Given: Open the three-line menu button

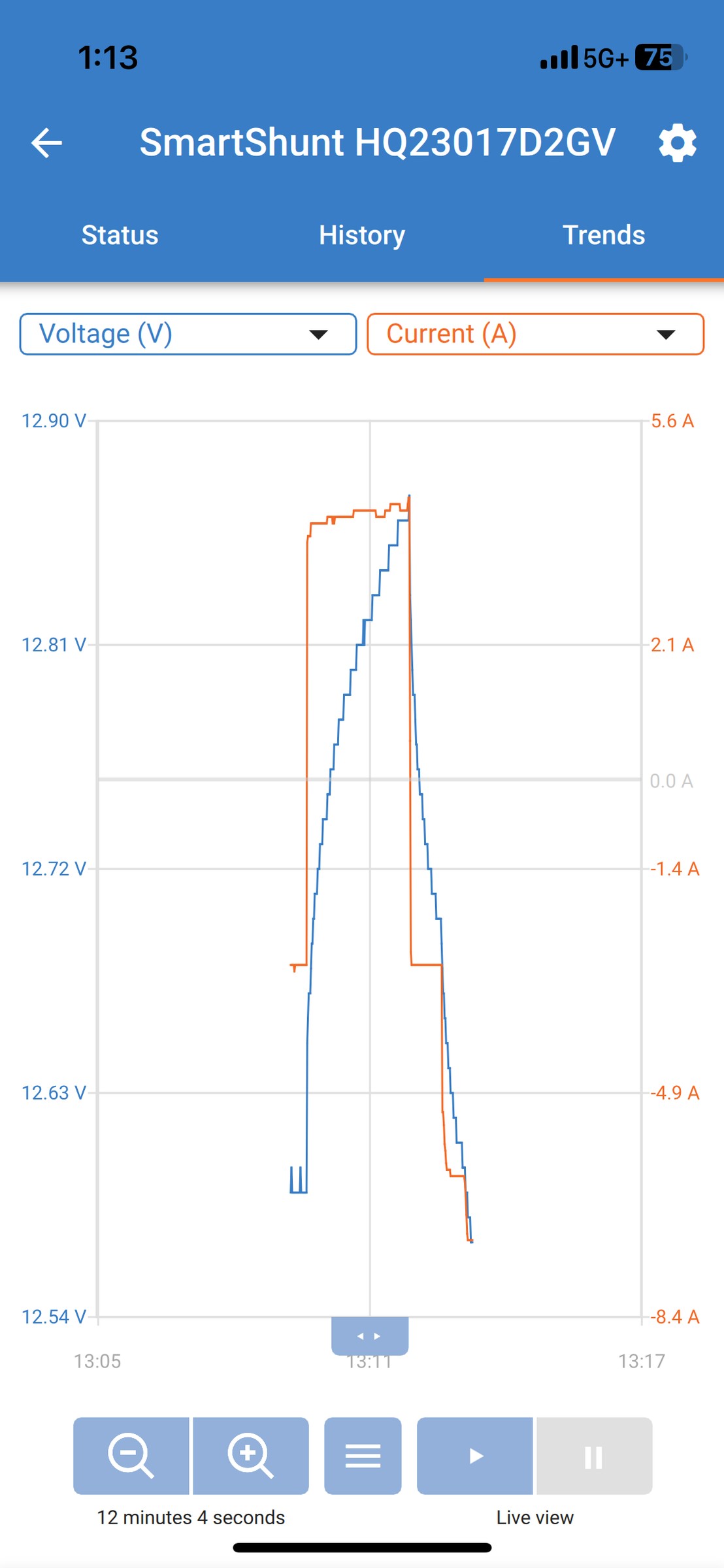Looking at the screenshot, I should (363, 1456).
